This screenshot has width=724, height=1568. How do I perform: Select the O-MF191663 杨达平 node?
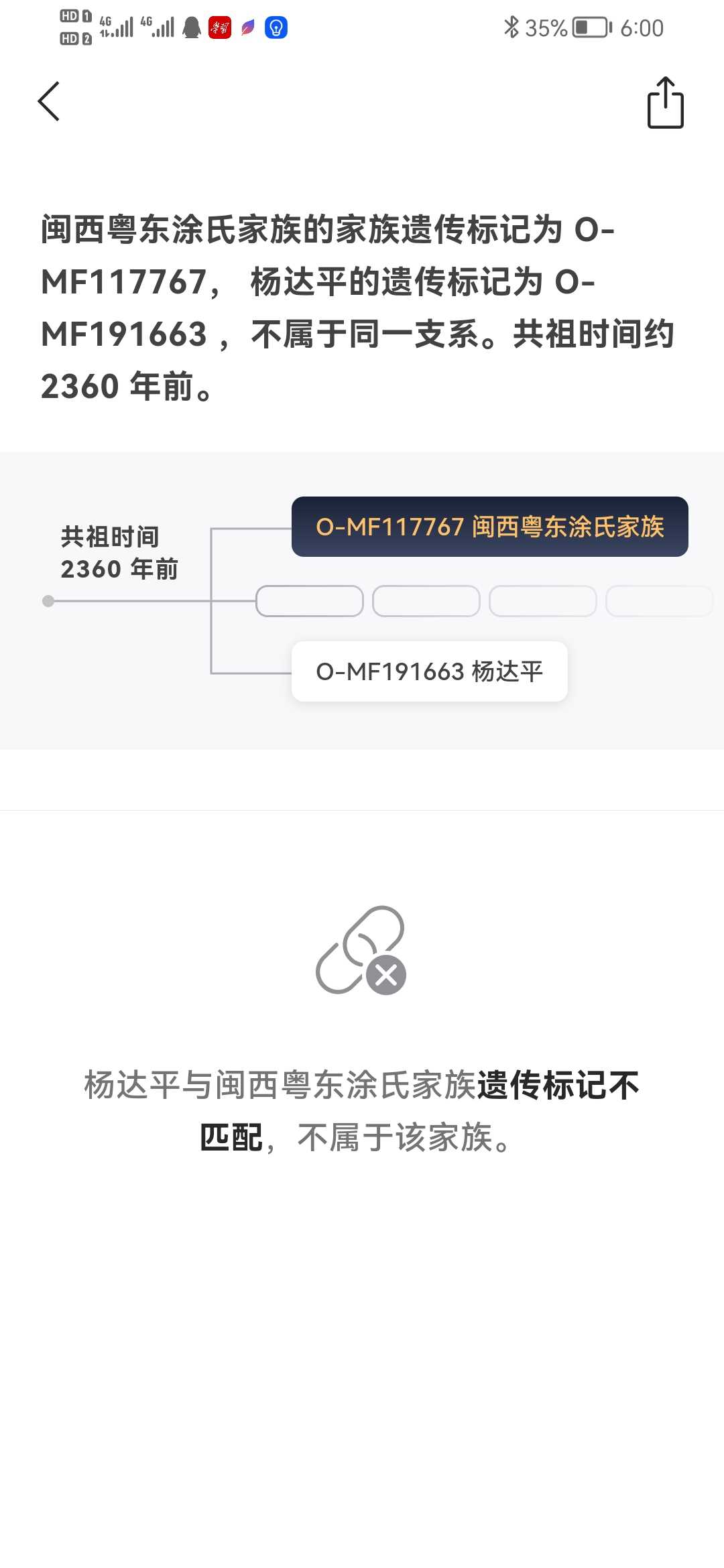click(x=429, y=671)
